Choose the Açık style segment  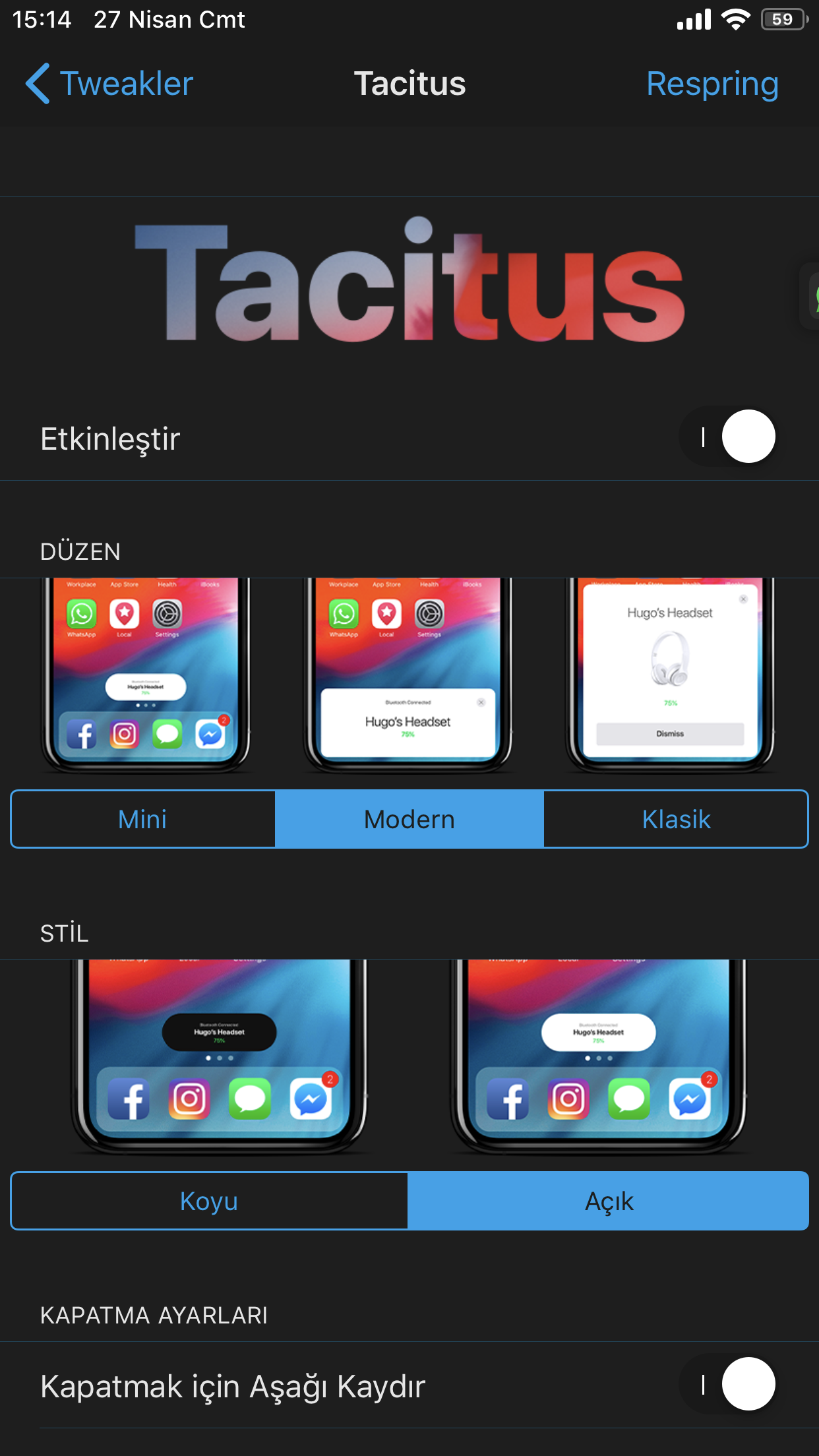click(608, 1201)
